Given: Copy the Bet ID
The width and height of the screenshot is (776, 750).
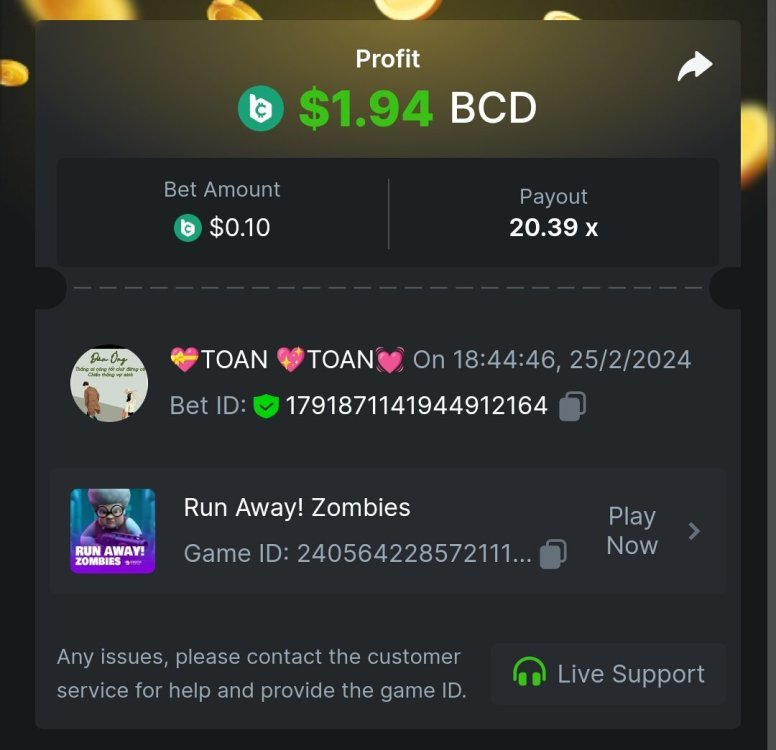Looking at the screenshot, I should [x=572, y=406].
